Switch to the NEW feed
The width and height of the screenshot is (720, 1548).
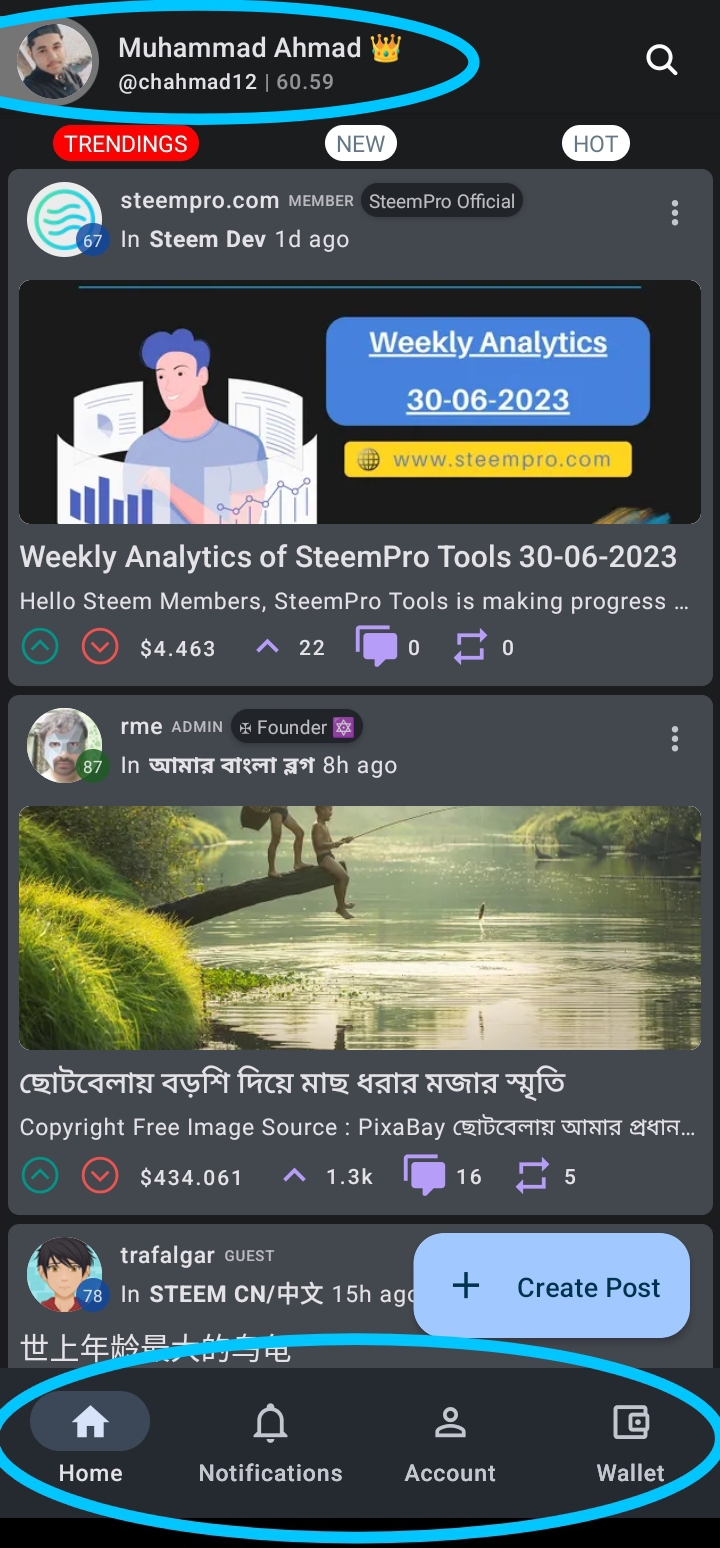361,144
